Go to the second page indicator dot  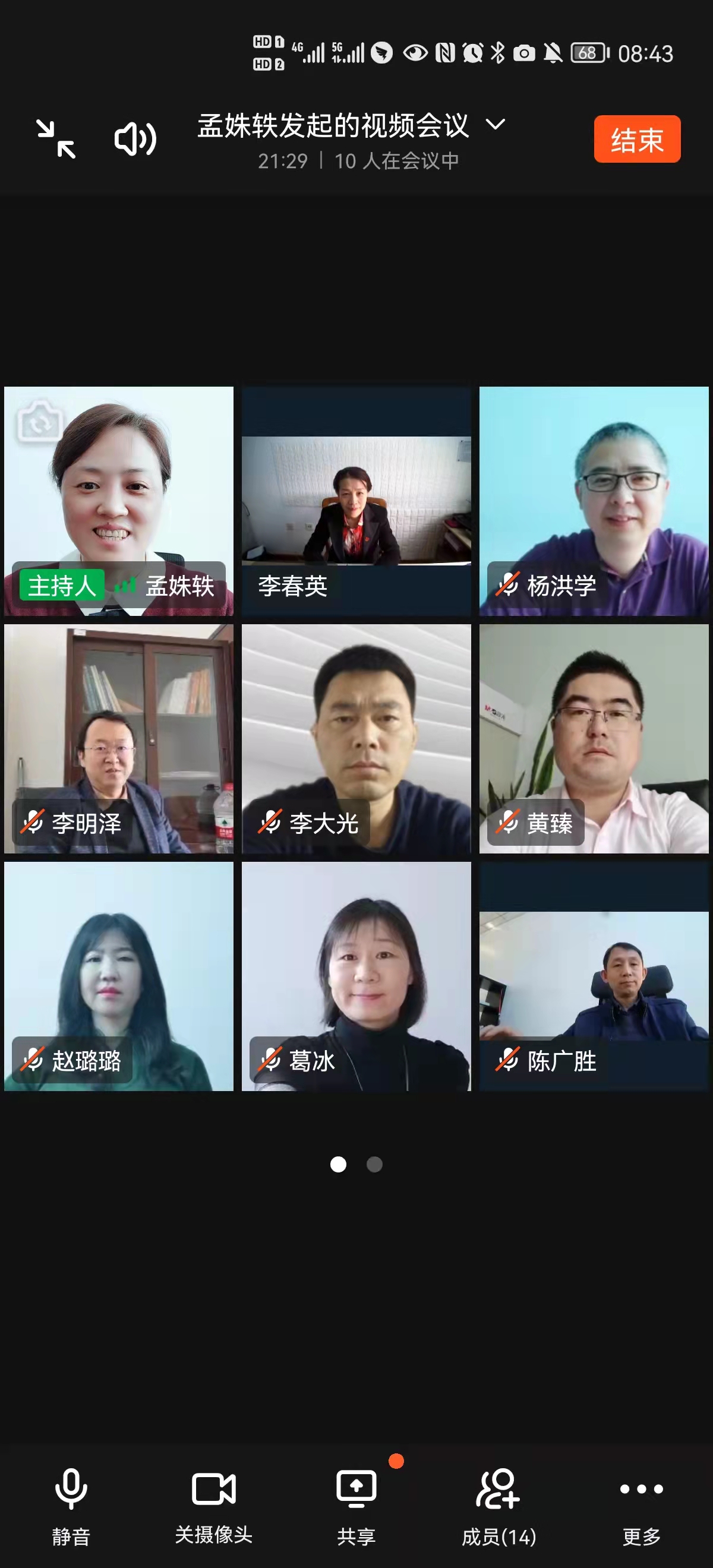click(374, 1165)
